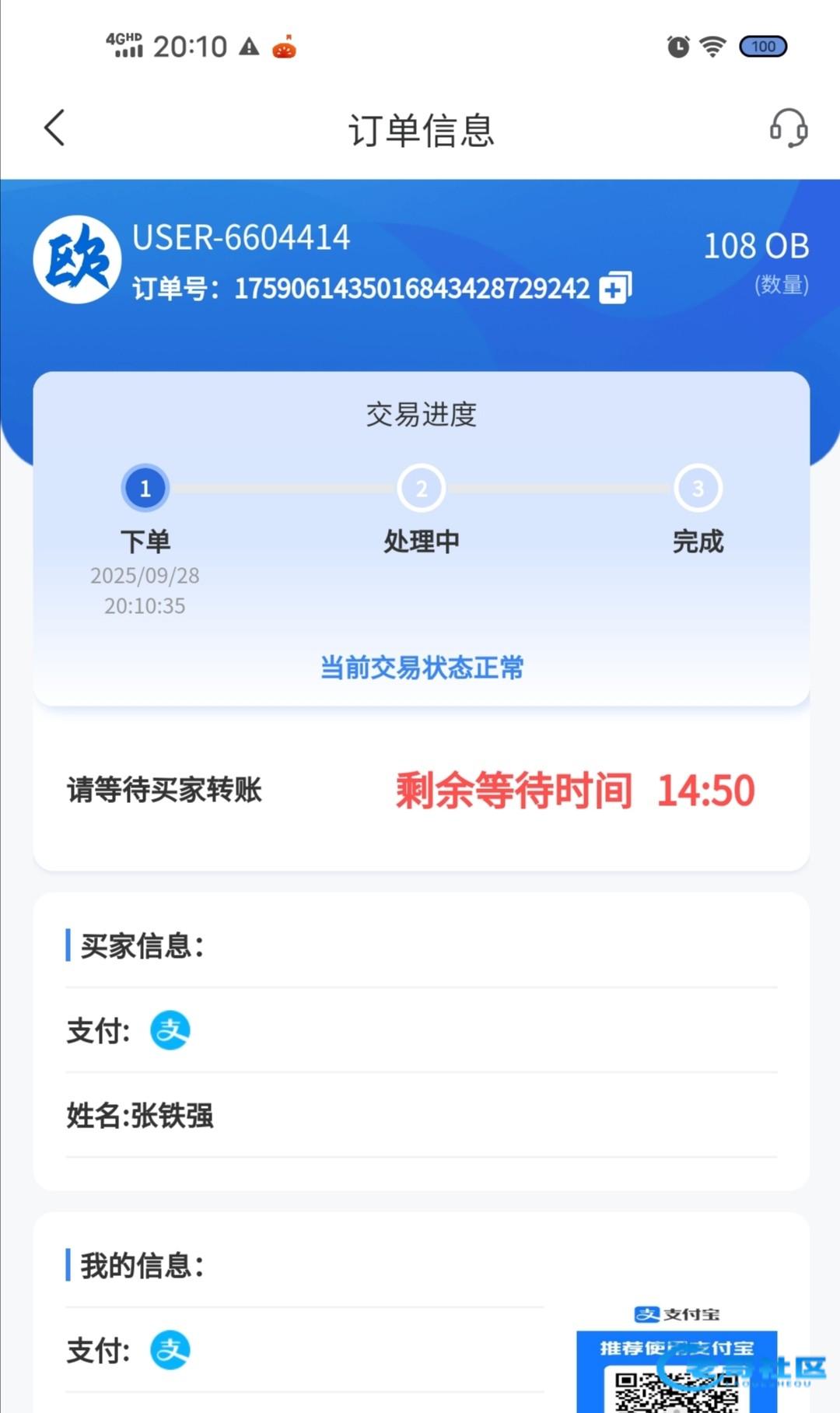This screenshot has height=1413, width=840.
Task: Open customer service headset icon
Action: (788, 128)
